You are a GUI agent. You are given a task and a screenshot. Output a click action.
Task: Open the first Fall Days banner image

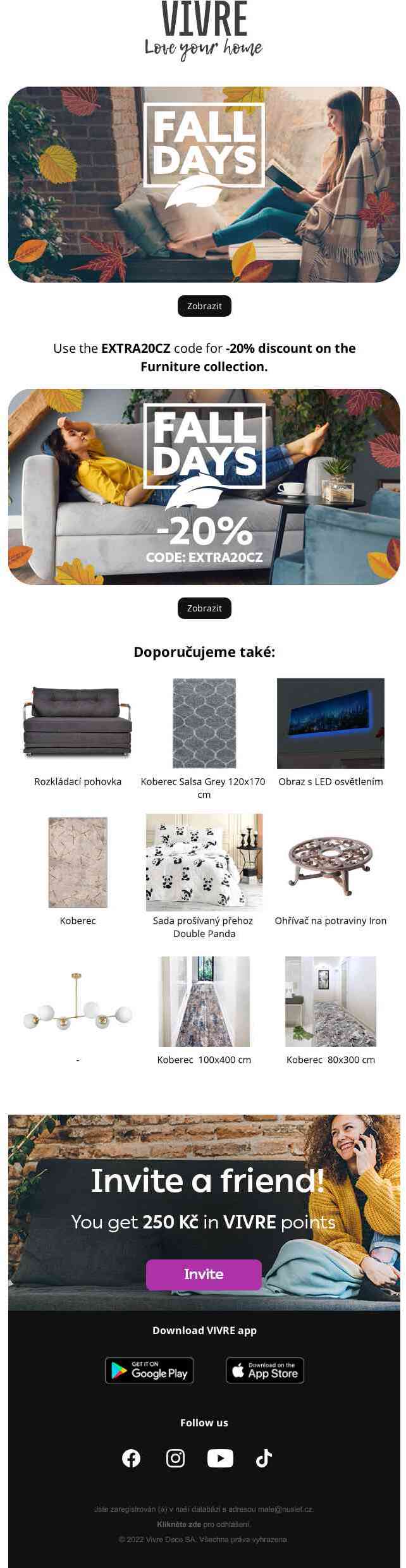(x=204, y=185)
